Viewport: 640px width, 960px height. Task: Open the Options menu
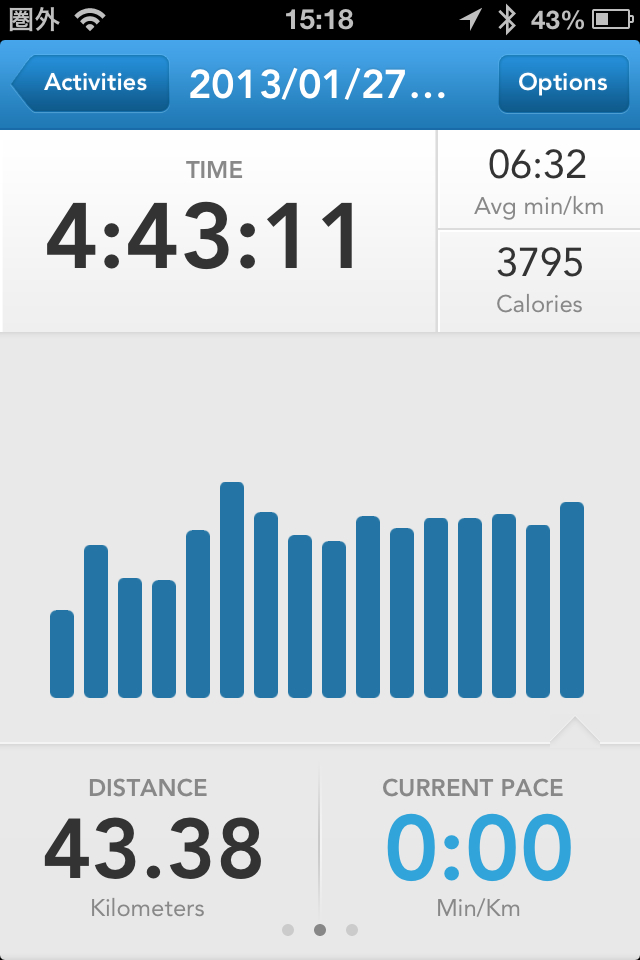(x=562, y=84)
